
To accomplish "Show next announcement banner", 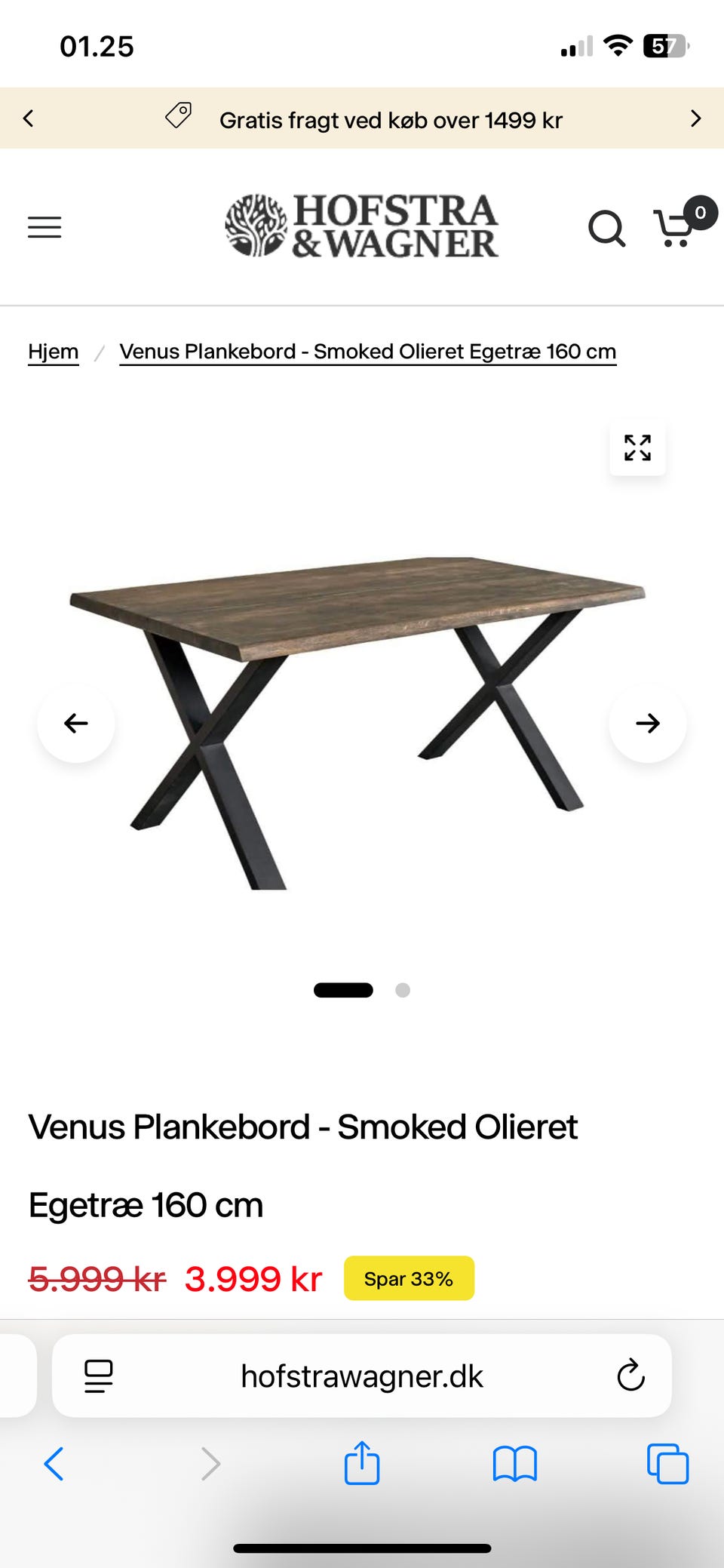I will point(695,118).
